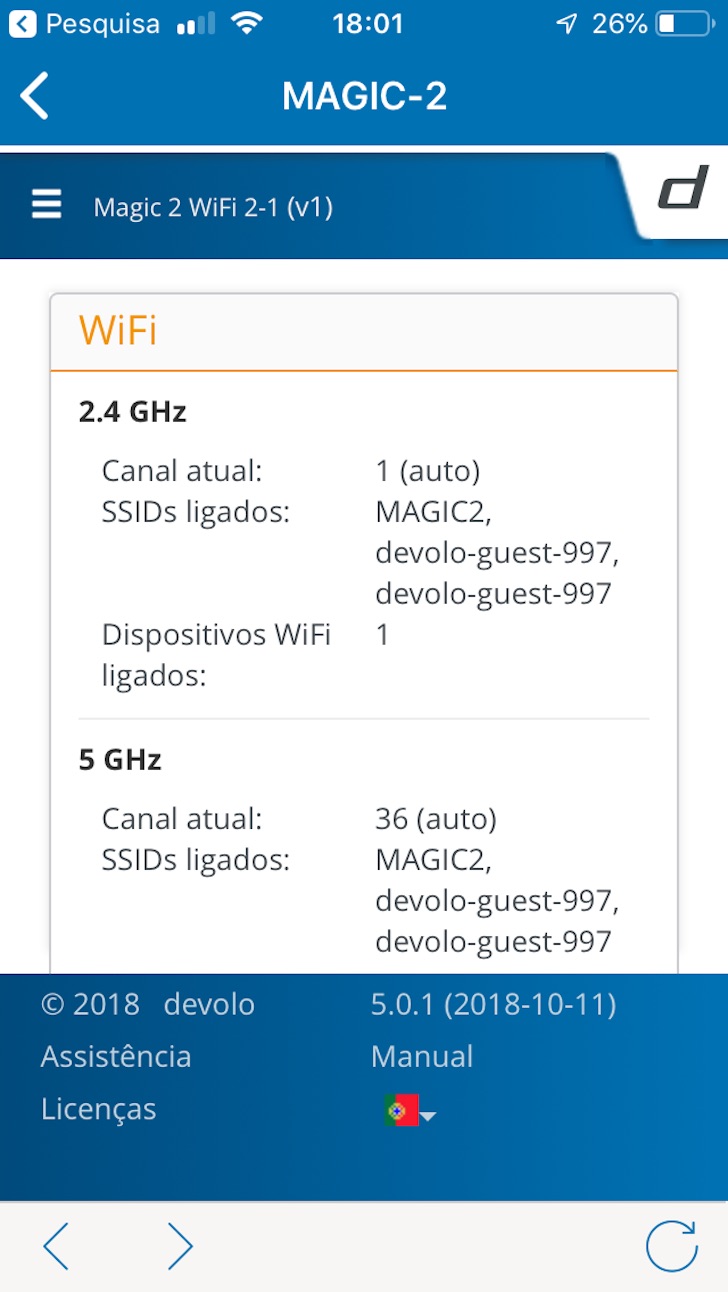
Task: Return to the Pesquisa app
Action: coord(85,24)
